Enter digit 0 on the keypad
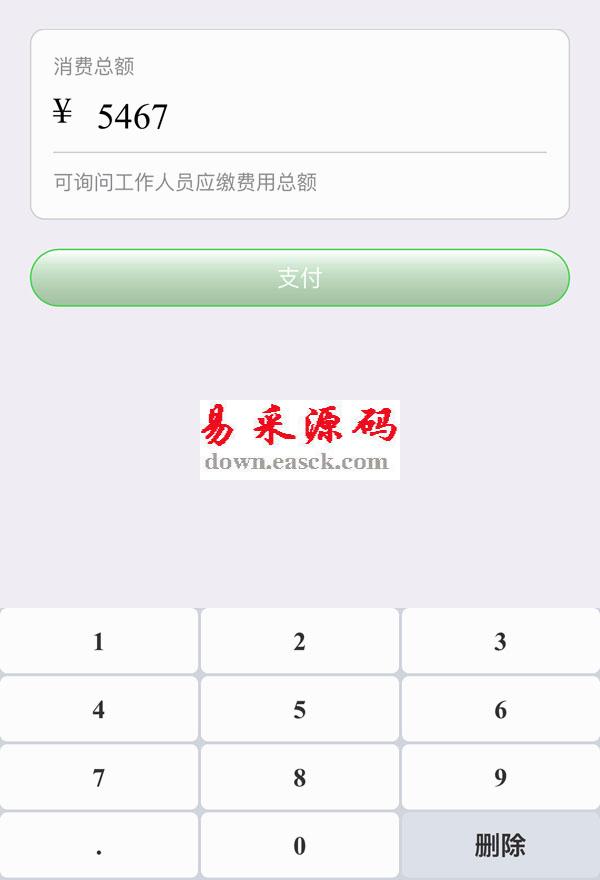The height and width of the screenshot is (880, 600). pyautogui.click(x=300, y=845)
